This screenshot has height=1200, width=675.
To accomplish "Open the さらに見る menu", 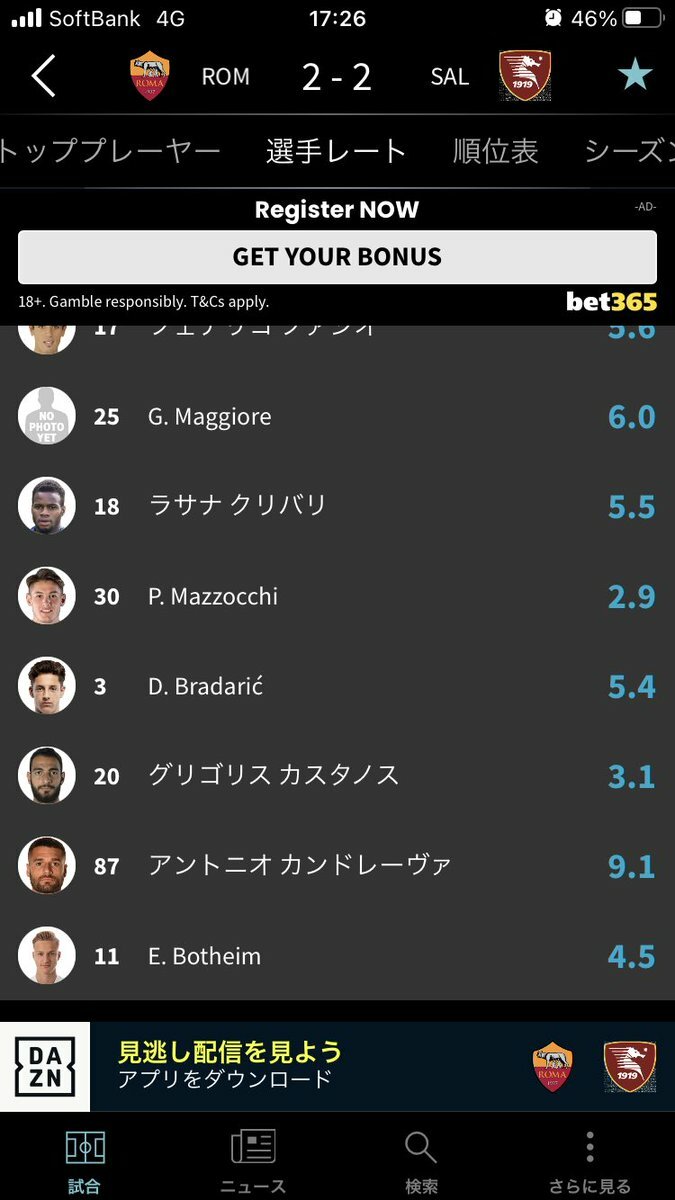I will (x=590, y=1162).
